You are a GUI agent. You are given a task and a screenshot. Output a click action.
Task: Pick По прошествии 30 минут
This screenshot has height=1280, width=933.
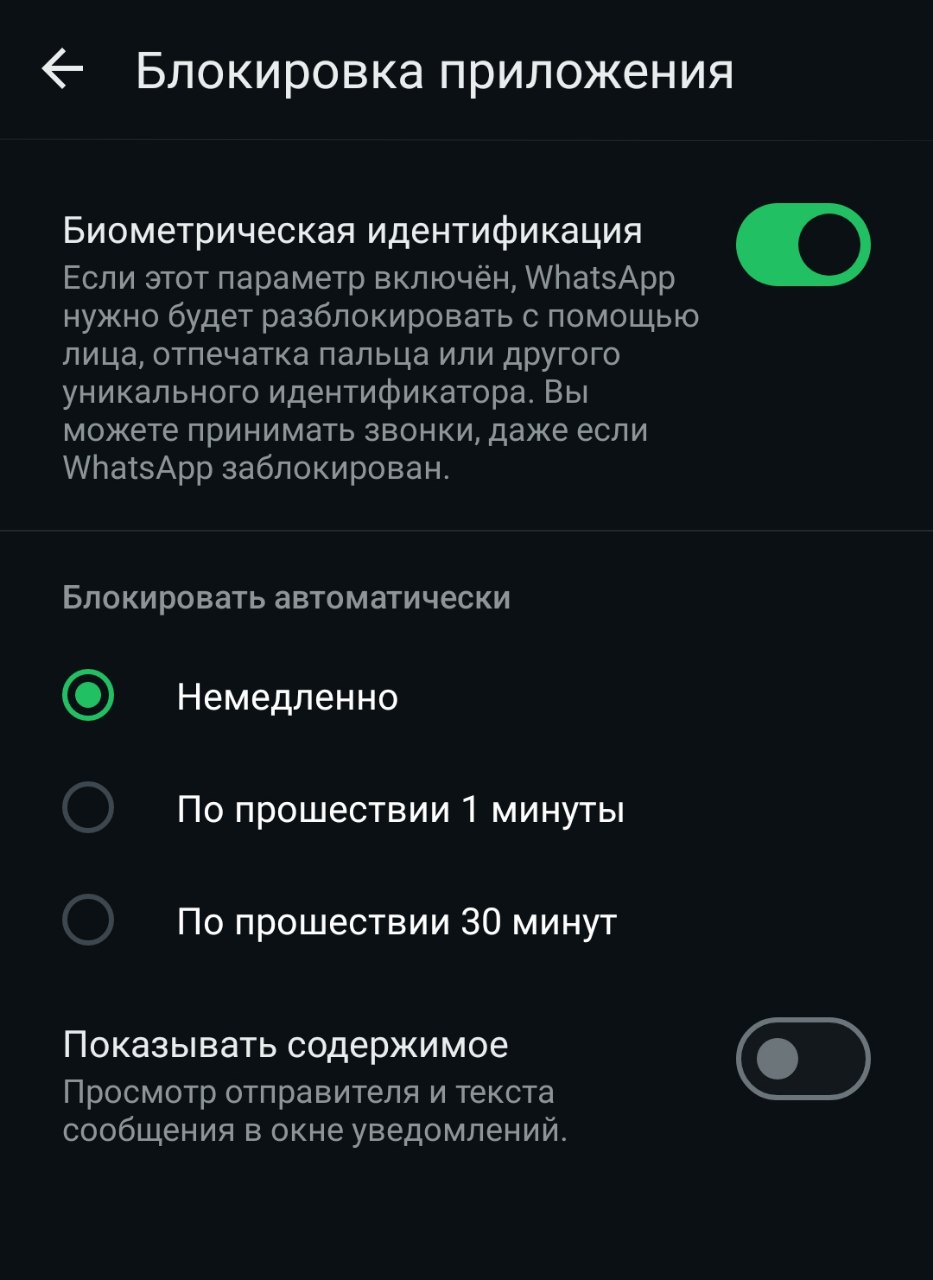point(88,920)
